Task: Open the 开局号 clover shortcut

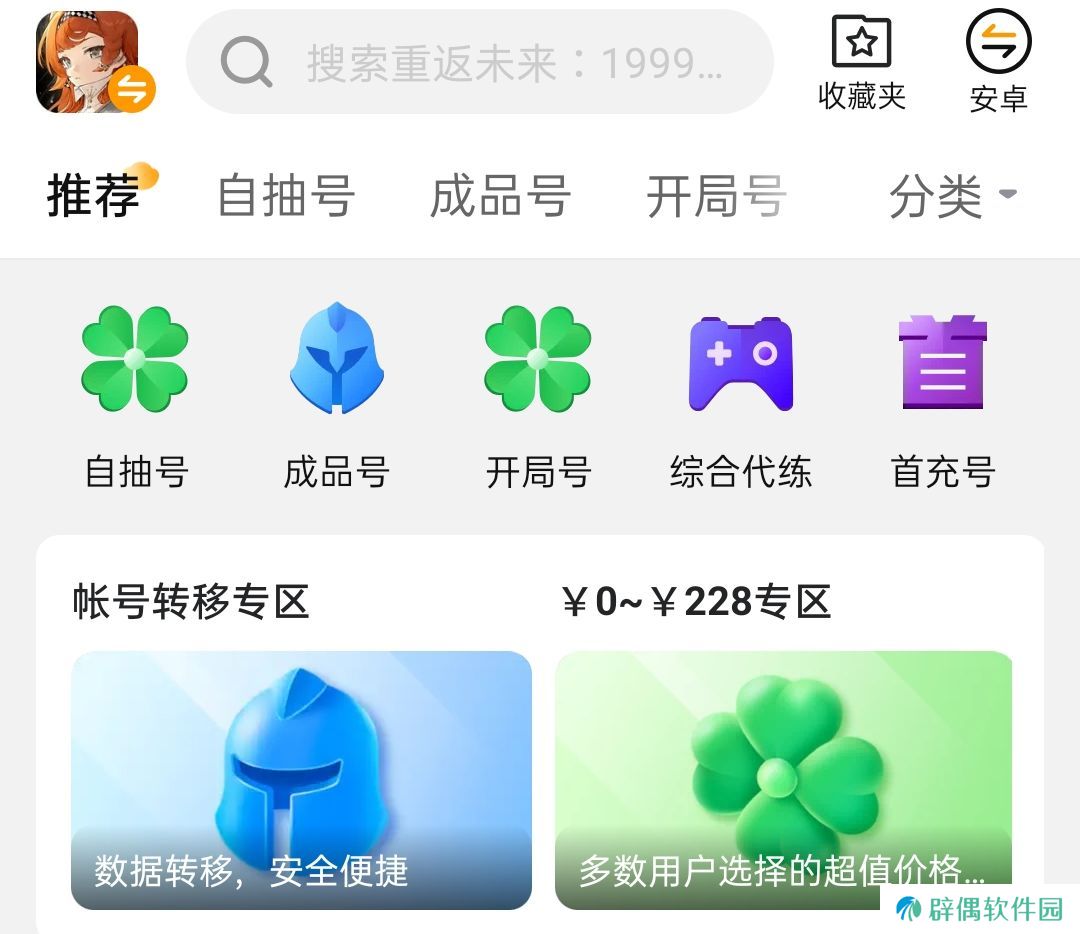Action: coord(538,395)
